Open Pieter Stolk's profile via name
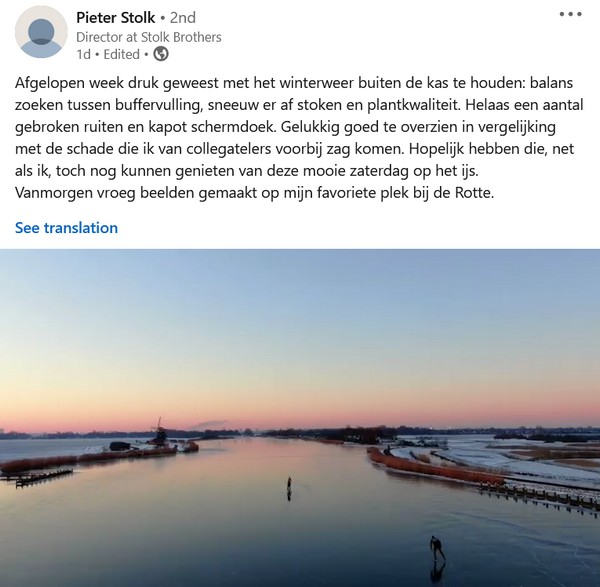Viewport: 600px width, 587px height. pos(115,17)
